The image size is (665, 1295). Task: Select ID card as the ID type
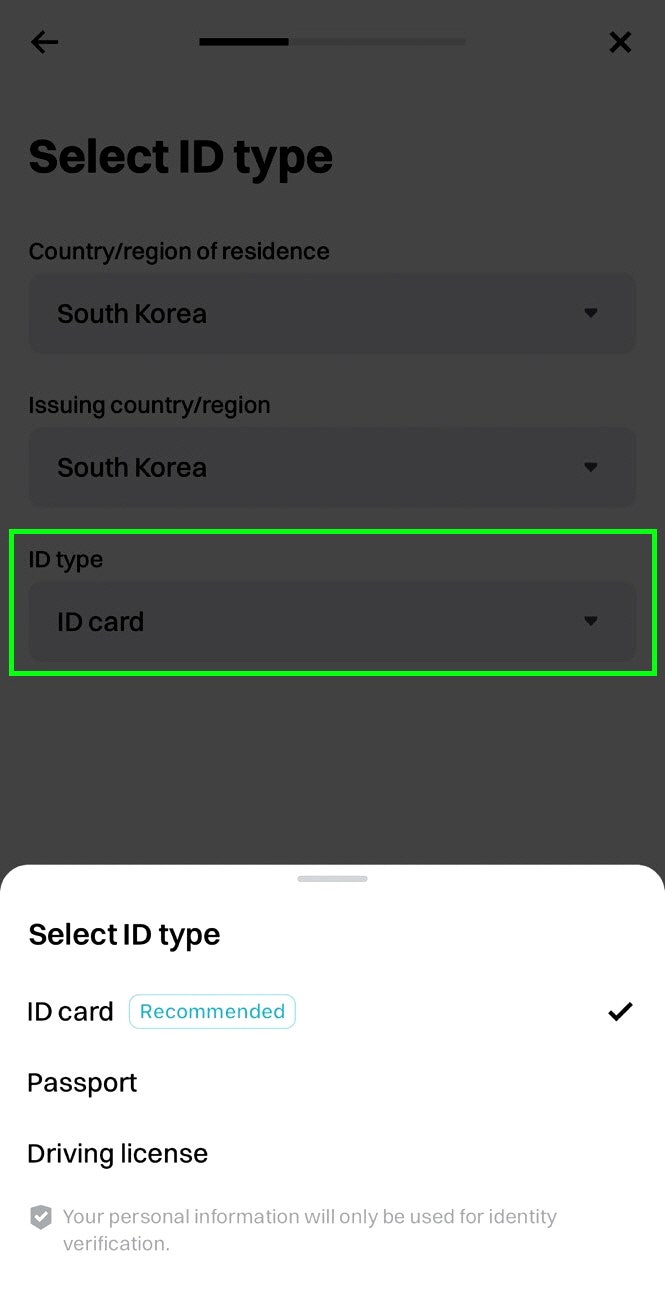coord(332,1012)
